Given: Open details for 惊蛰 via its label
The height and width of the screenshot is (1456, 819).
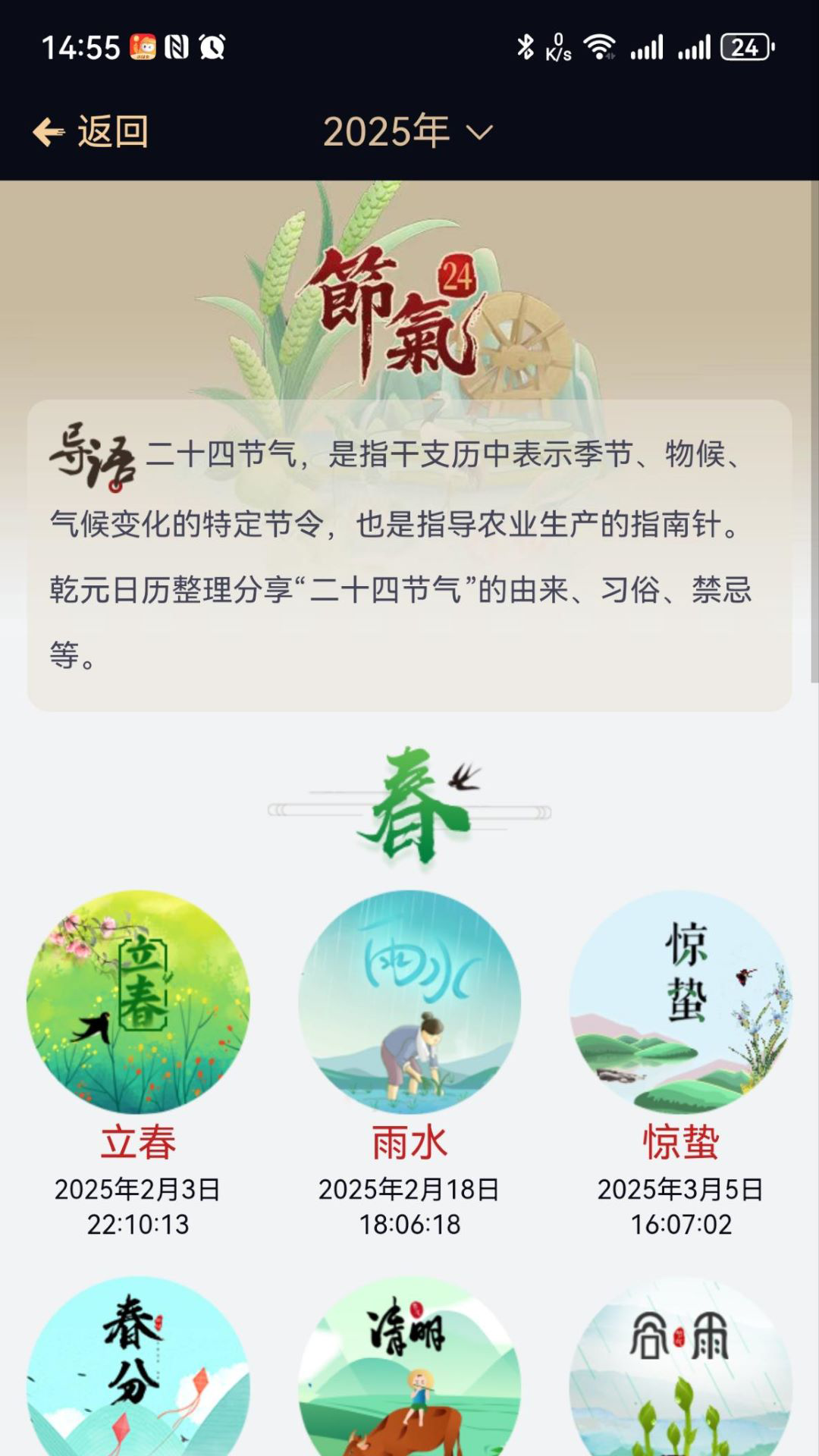Looking at the screenshot, I should (x=681, y=1144).
